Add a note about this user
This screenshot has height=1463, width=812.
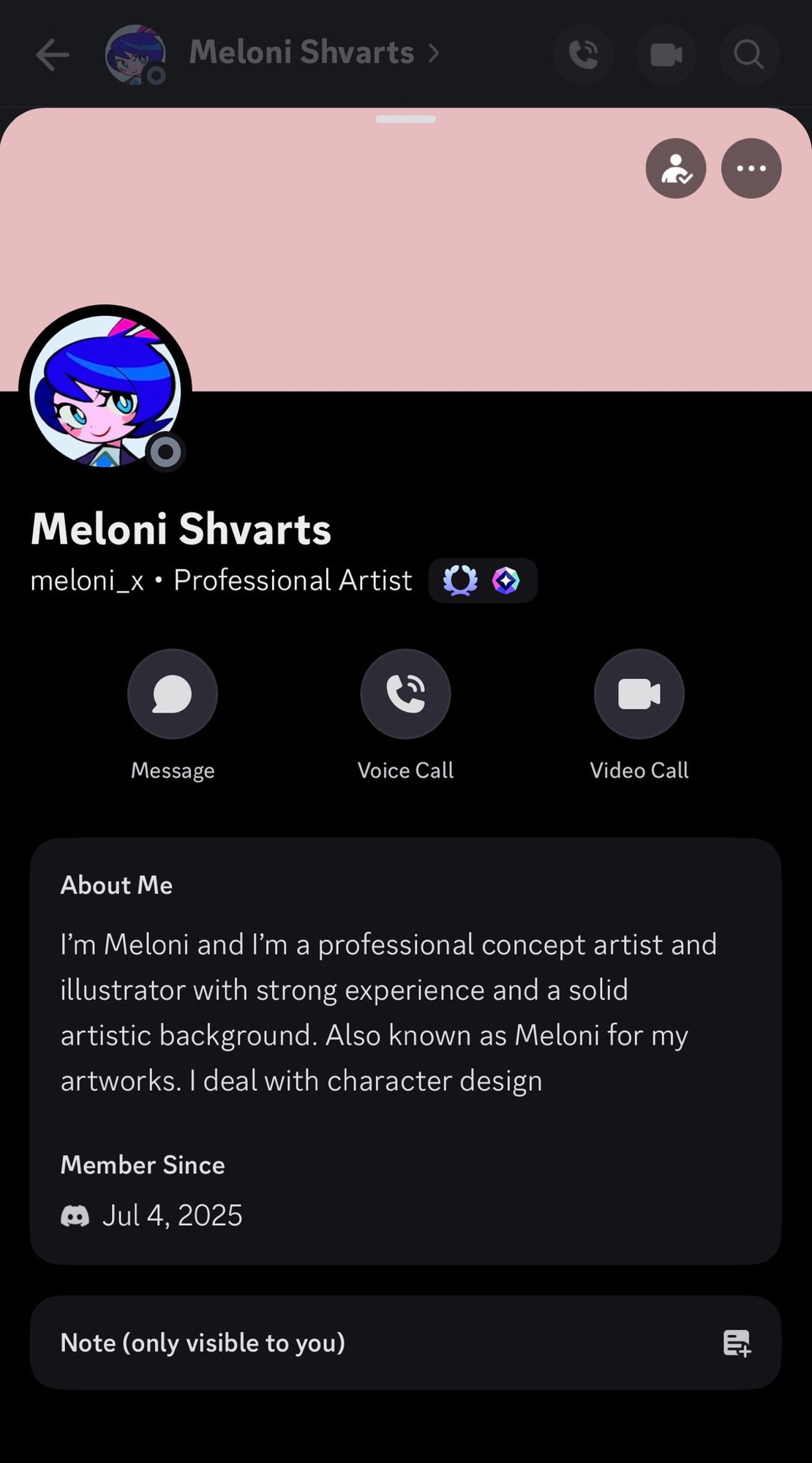pyautogui.click(x=736, y=1343)
